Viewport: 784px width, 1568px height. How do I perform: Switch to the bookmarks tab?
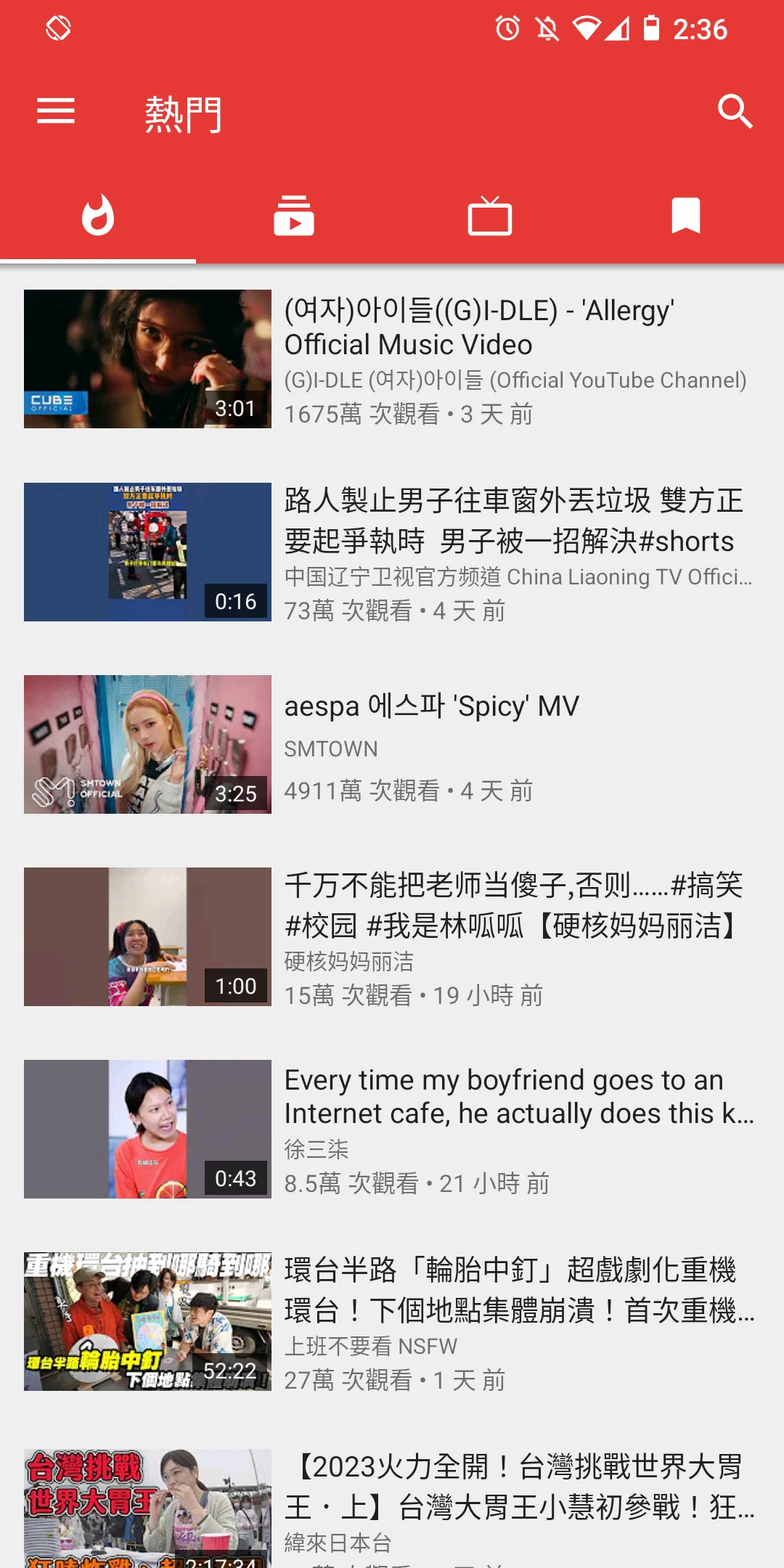coord(685,216)
